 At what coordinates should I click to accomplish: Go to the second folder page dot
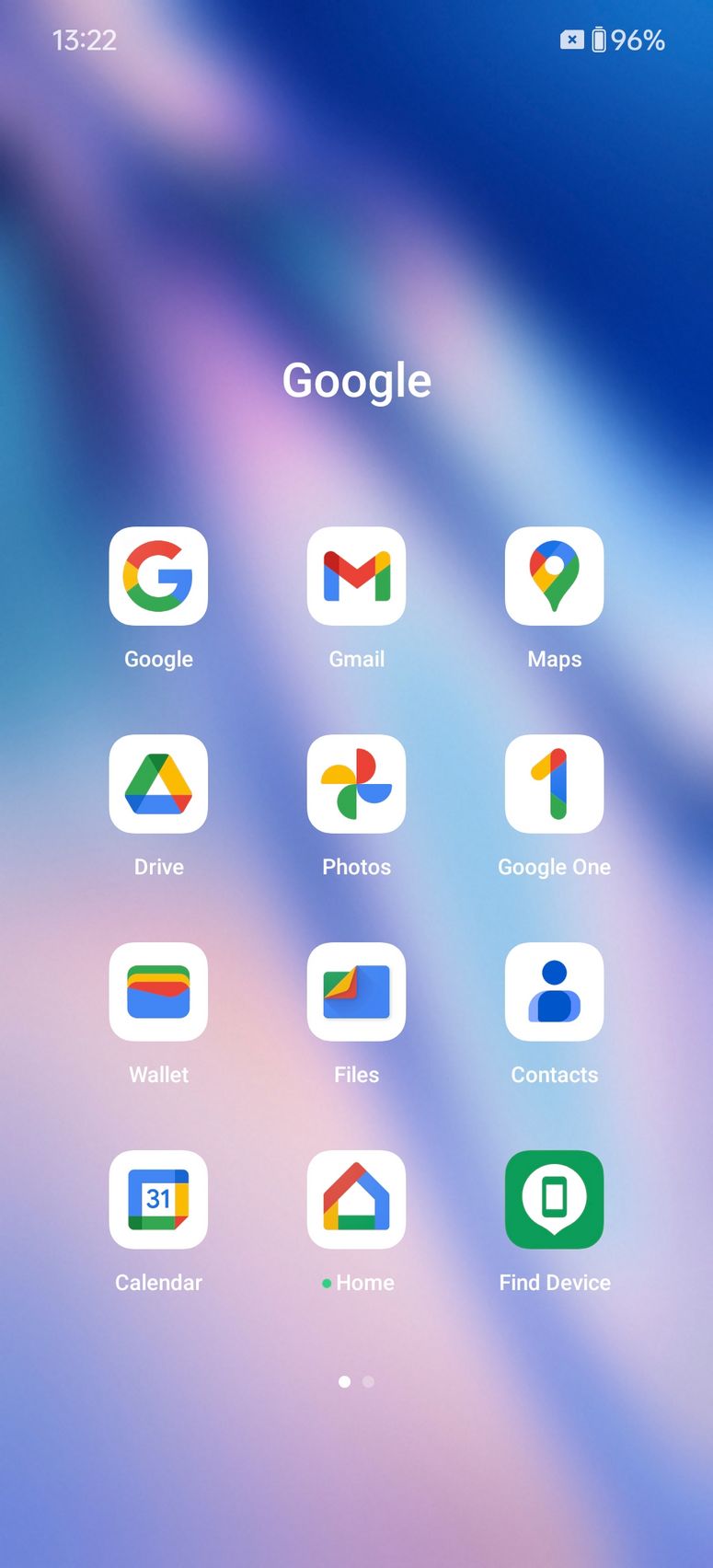368,1381
